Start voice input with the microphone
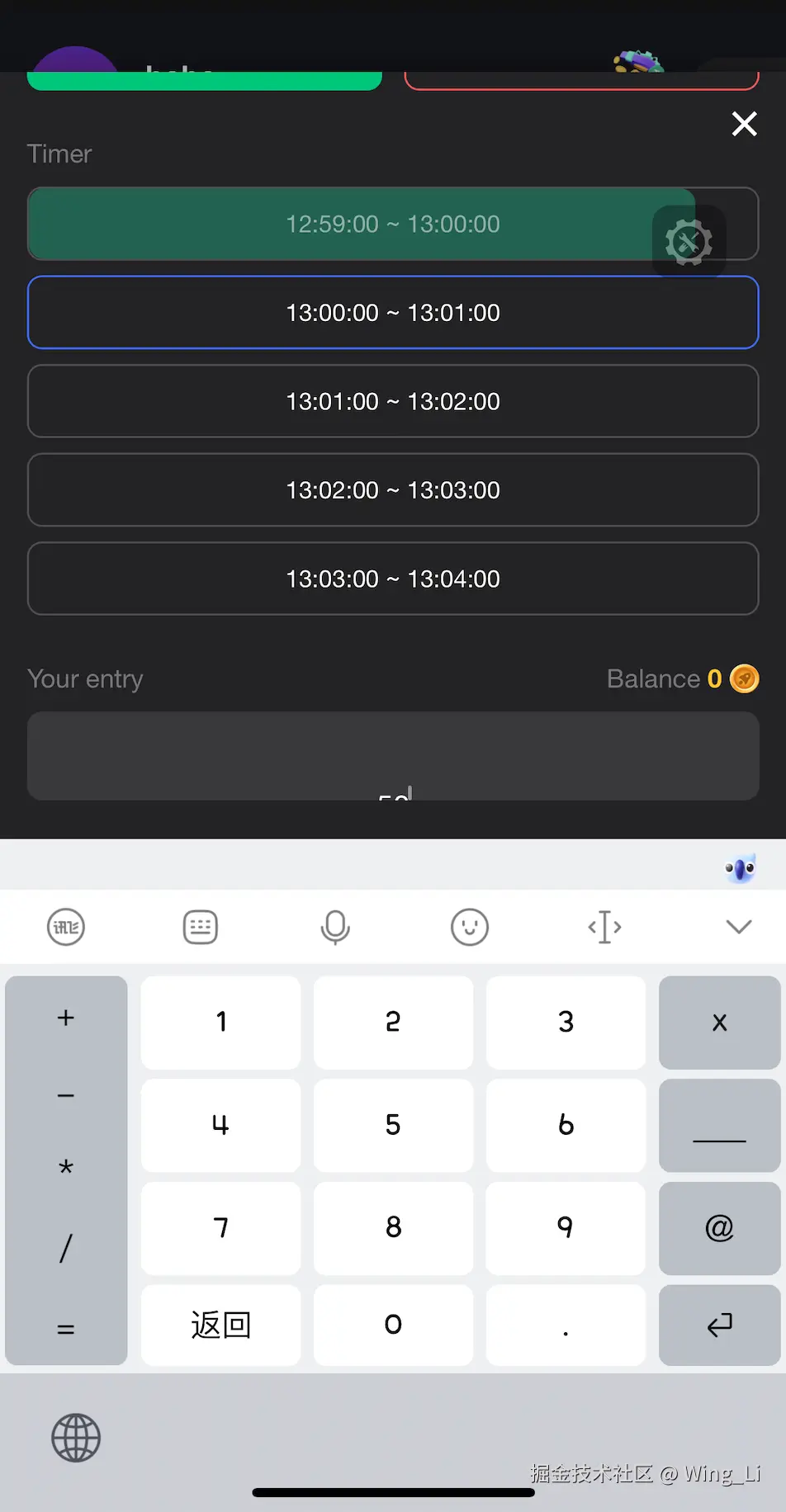The image size is (786, 1512). [x=335, y=927]
